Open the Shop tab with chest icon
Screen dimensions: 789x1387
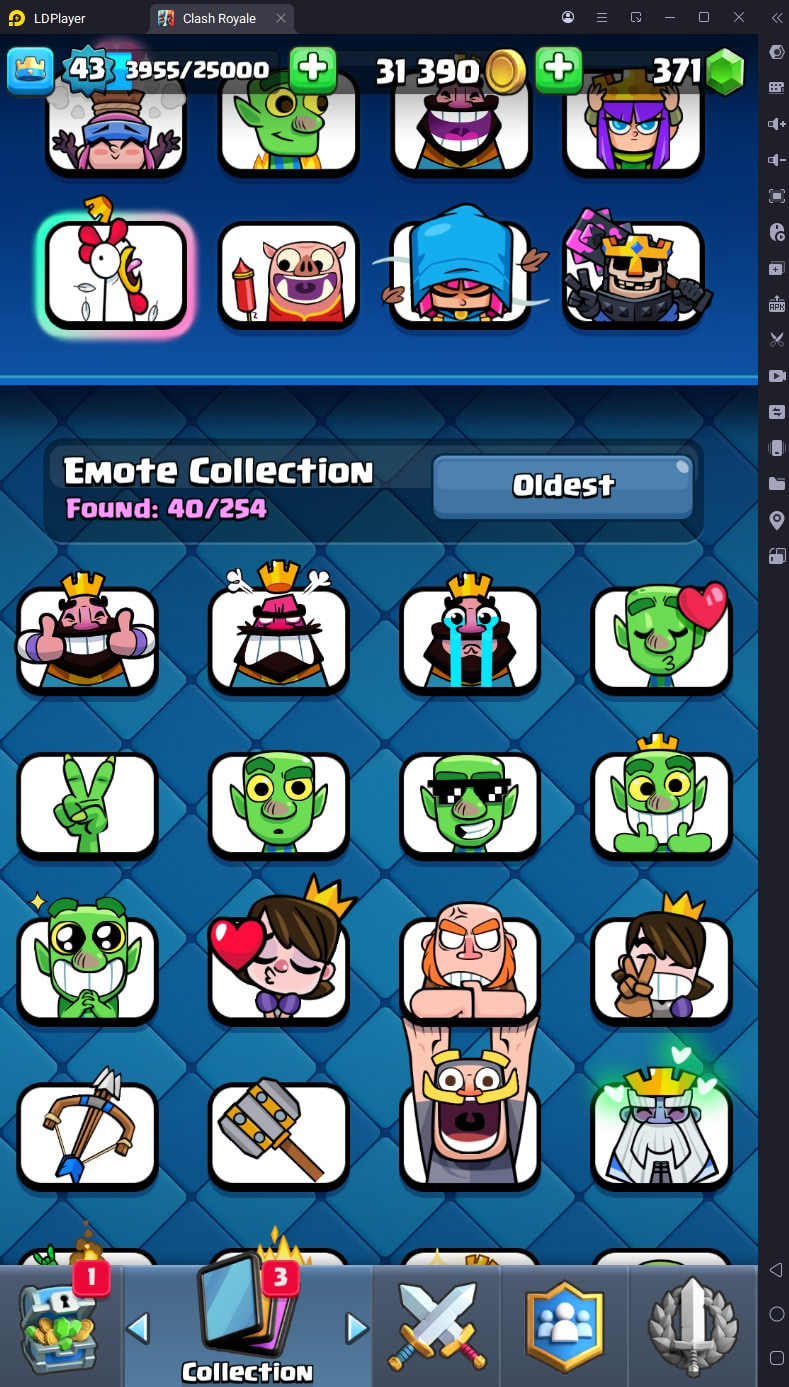pos(62,1325)
